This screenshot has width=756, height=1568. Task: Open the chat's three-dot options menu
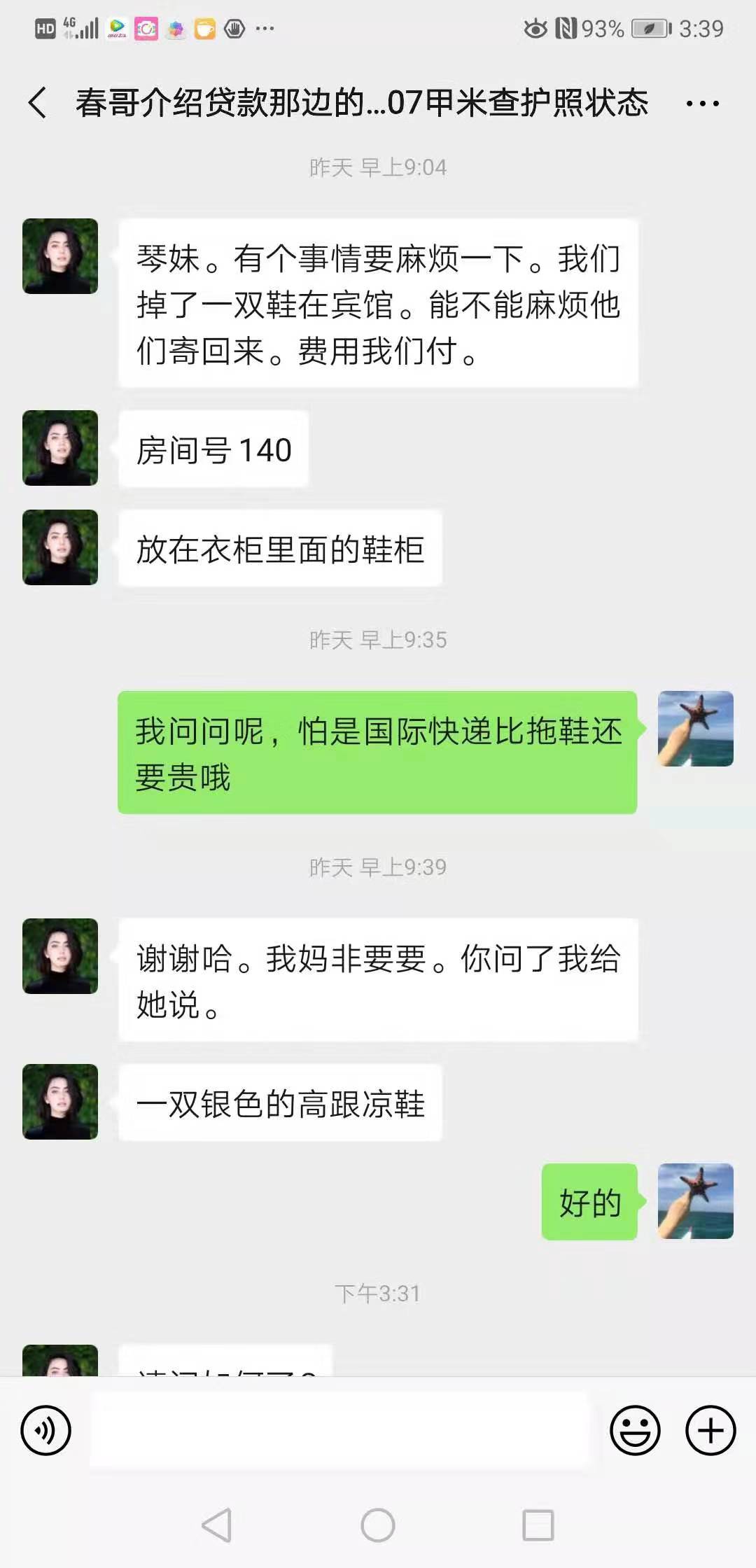click(x=702, y=104)
